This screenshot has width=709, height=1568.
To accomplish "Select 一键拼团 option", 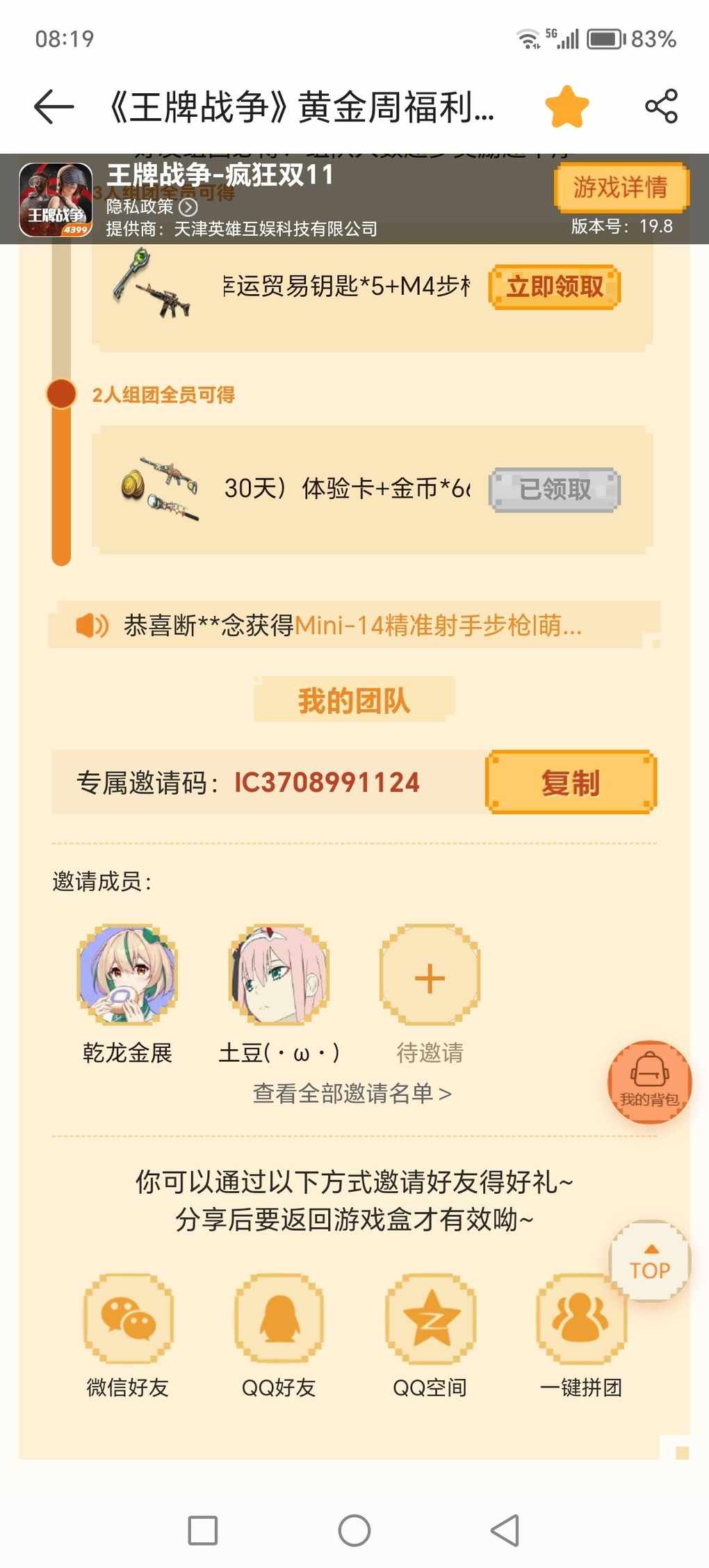I will click(x=581, y=1319).
